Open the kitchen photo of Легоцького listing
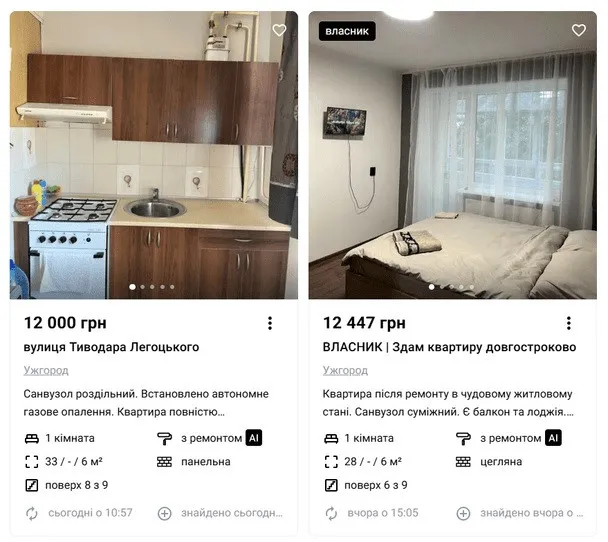The width and height of the screenshot is (608, 542). [x=154, y=155]
